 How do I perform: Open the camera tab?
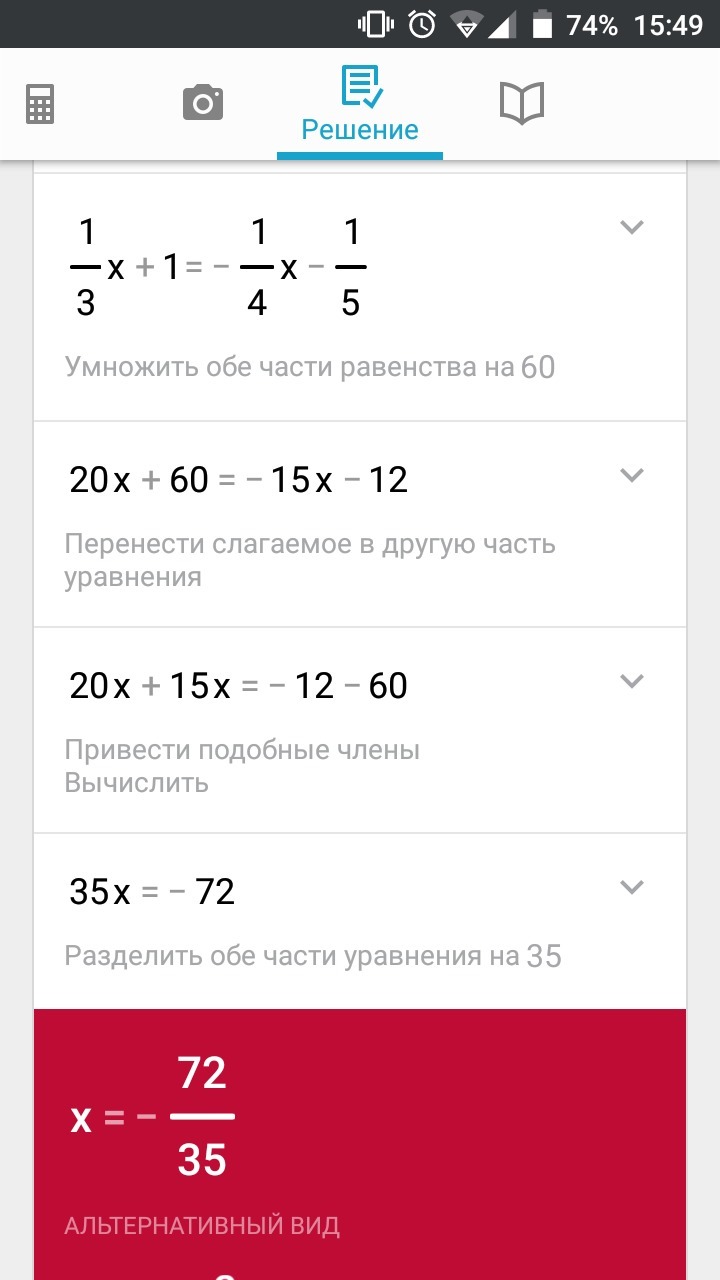(x=202, y=103)
